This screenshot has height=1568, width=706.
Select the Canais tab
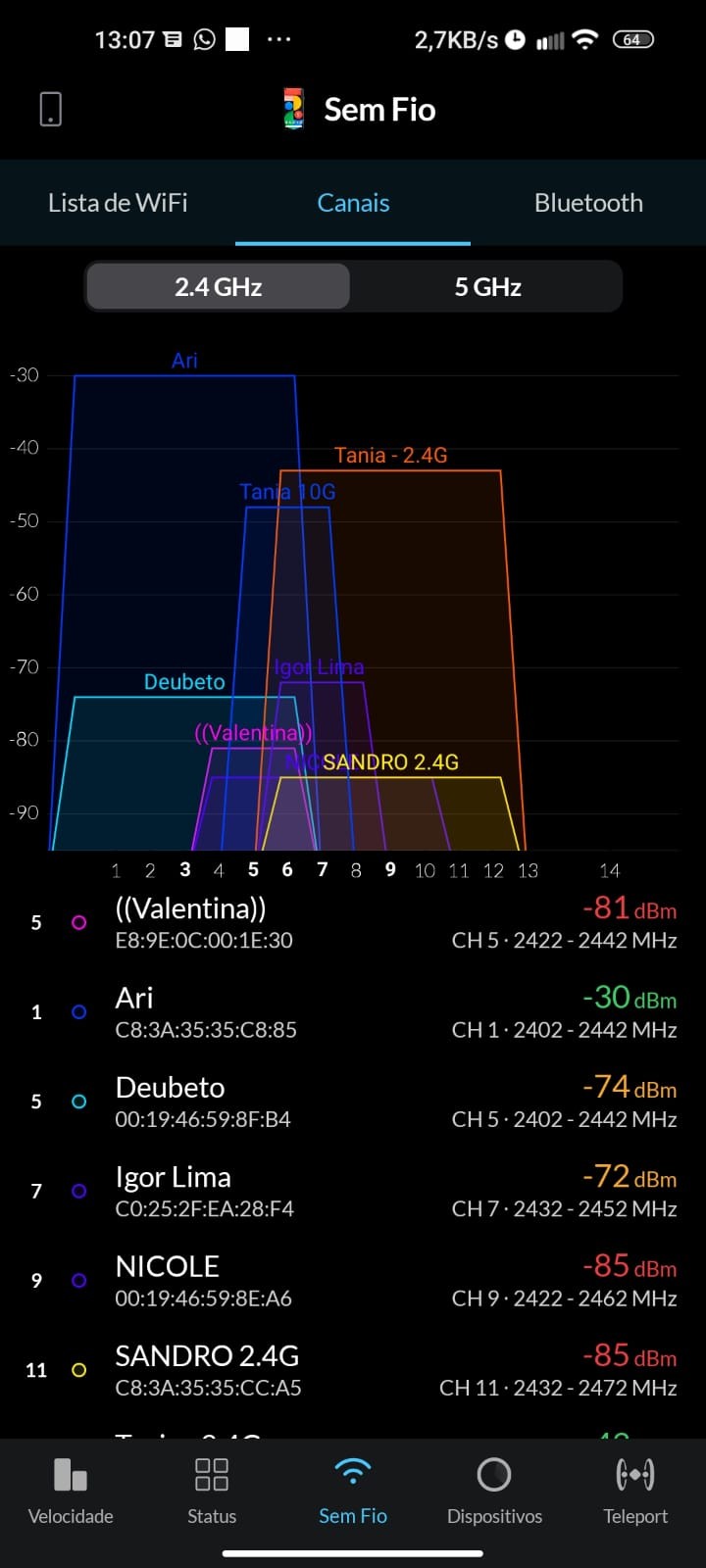353,203
